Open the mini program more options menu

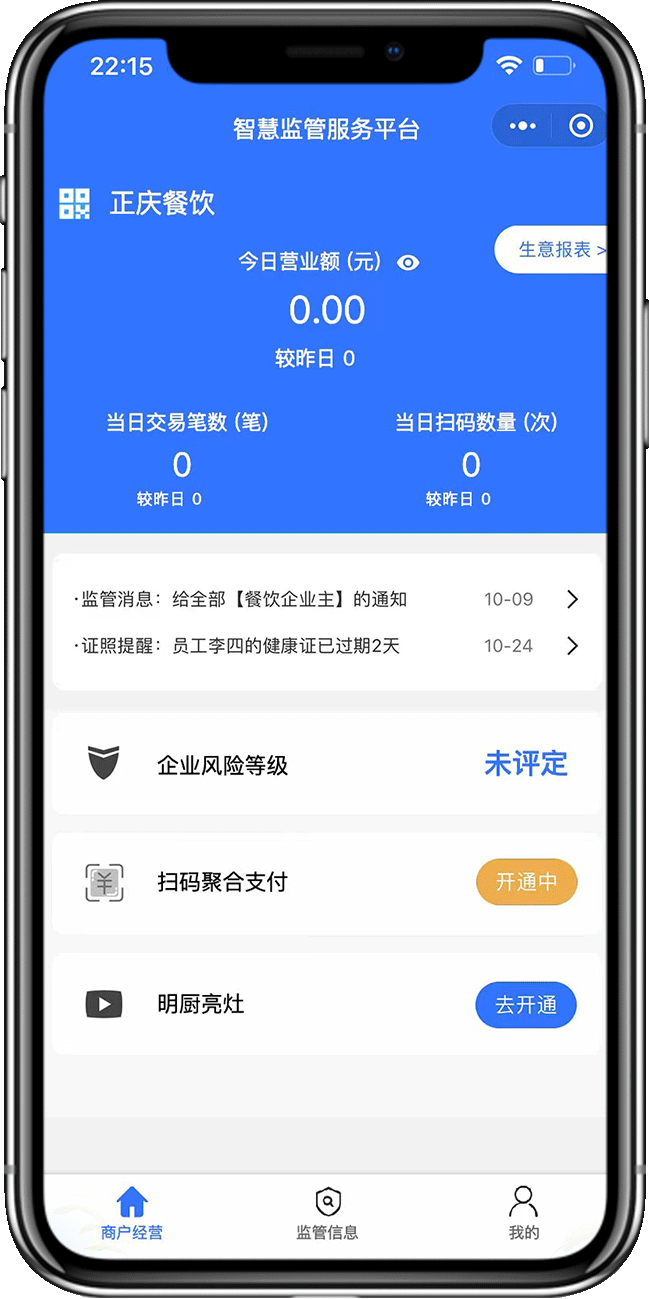(522, 126)
